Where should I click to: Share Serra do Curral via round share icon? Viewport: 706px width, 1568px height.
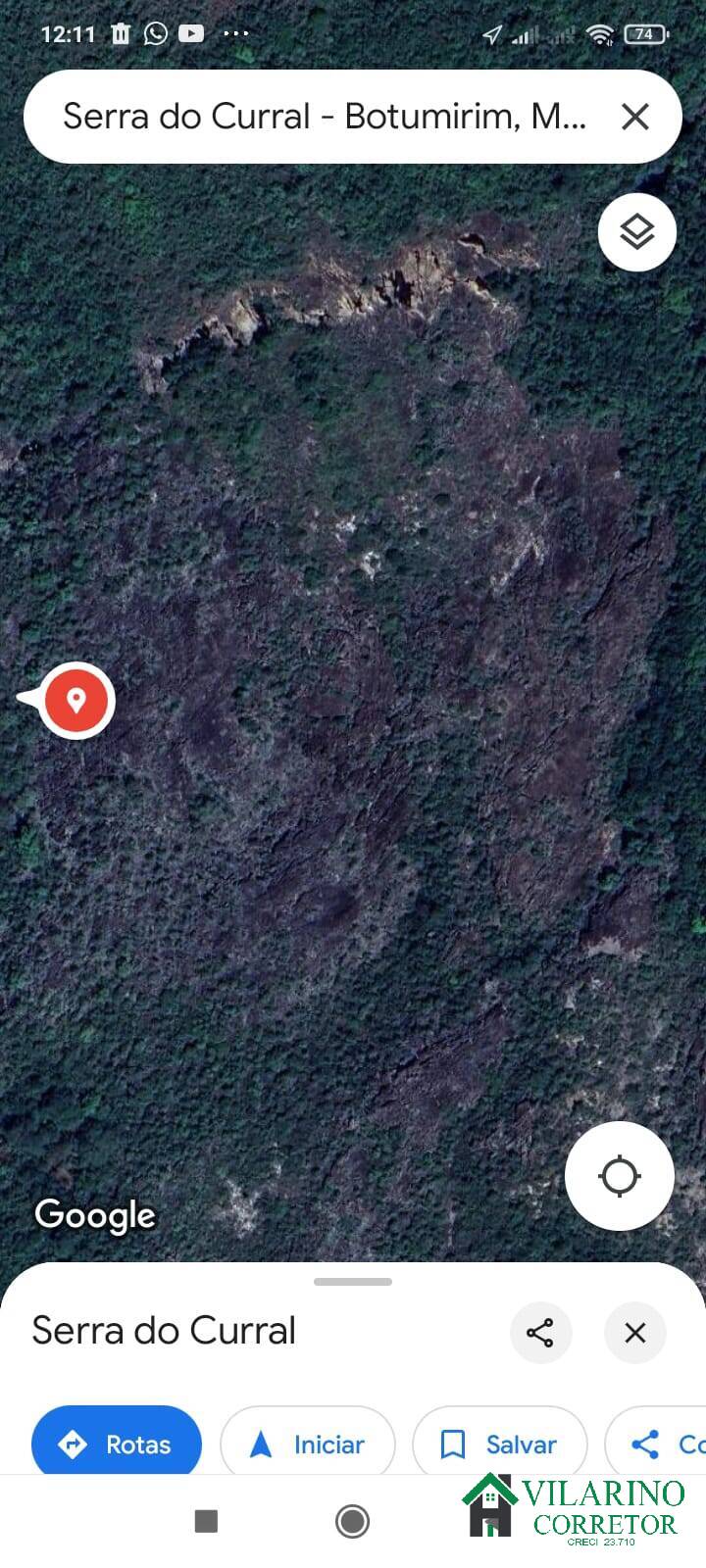(x=540, y=1333)
